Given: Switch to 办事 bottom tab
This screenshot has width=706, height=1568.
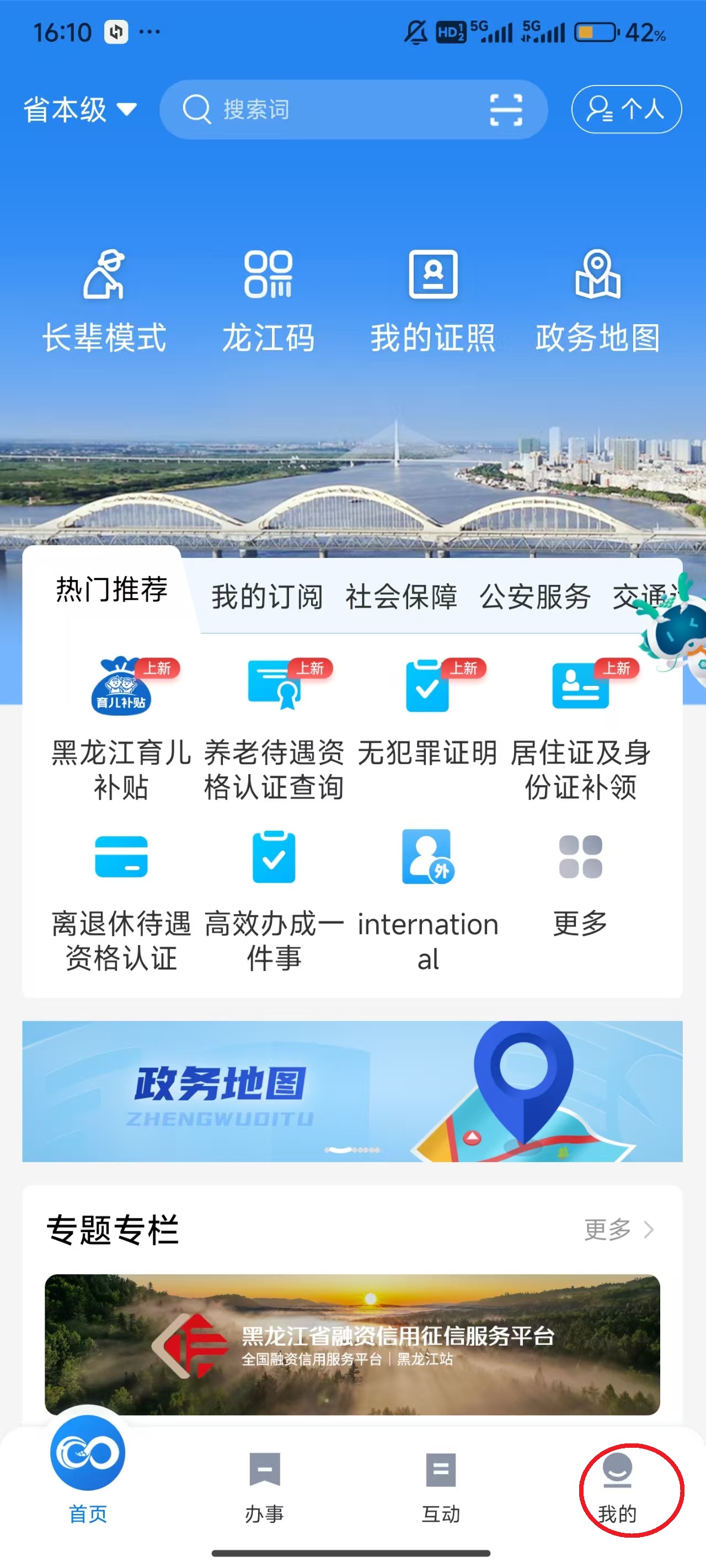Looking at the screenshot, I should [264, 1486].
